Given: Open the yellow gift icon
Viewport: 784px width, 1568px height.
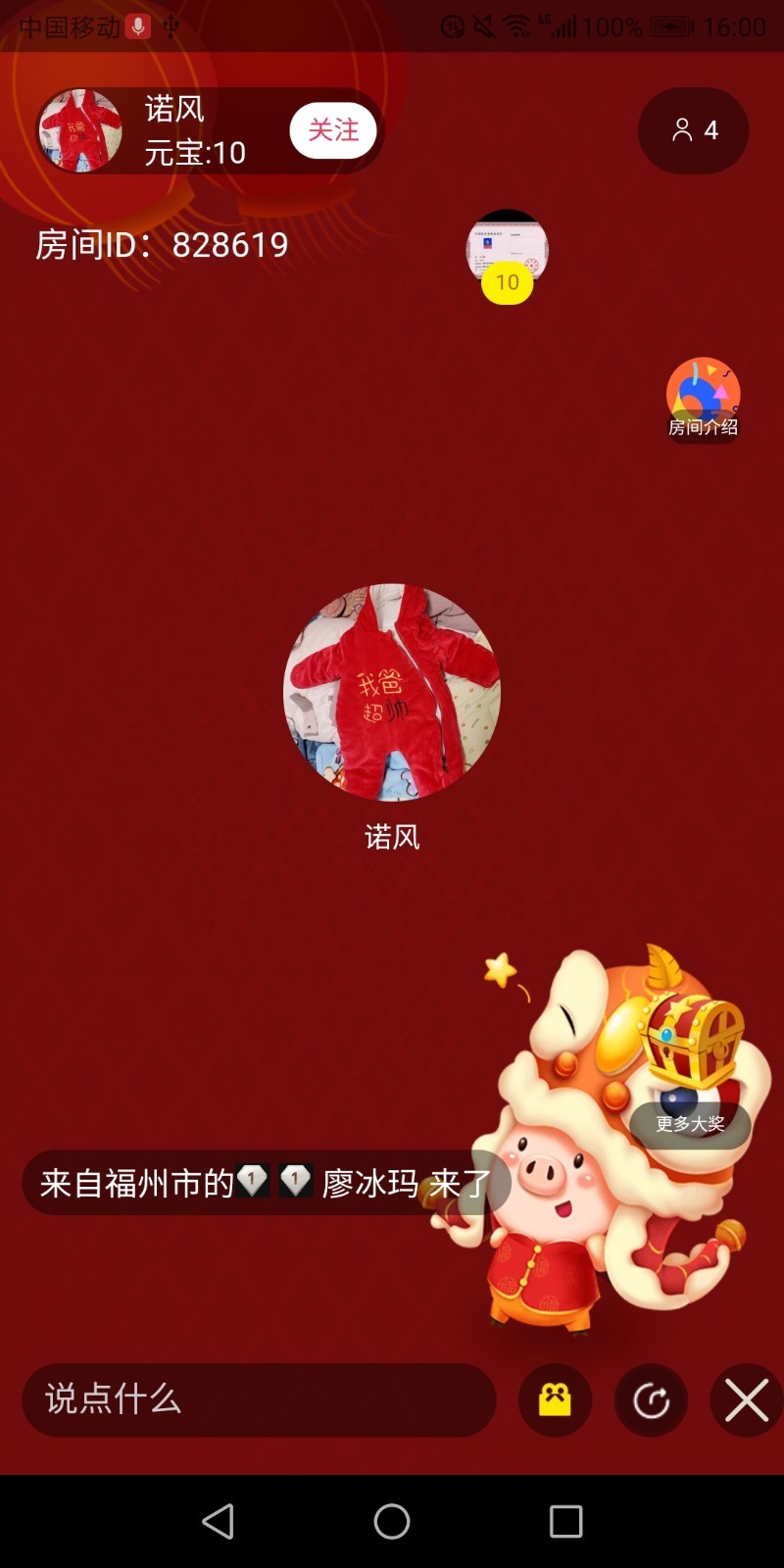Looking at the screenshot, I should pyautogui.click(x=555, y=1399).
